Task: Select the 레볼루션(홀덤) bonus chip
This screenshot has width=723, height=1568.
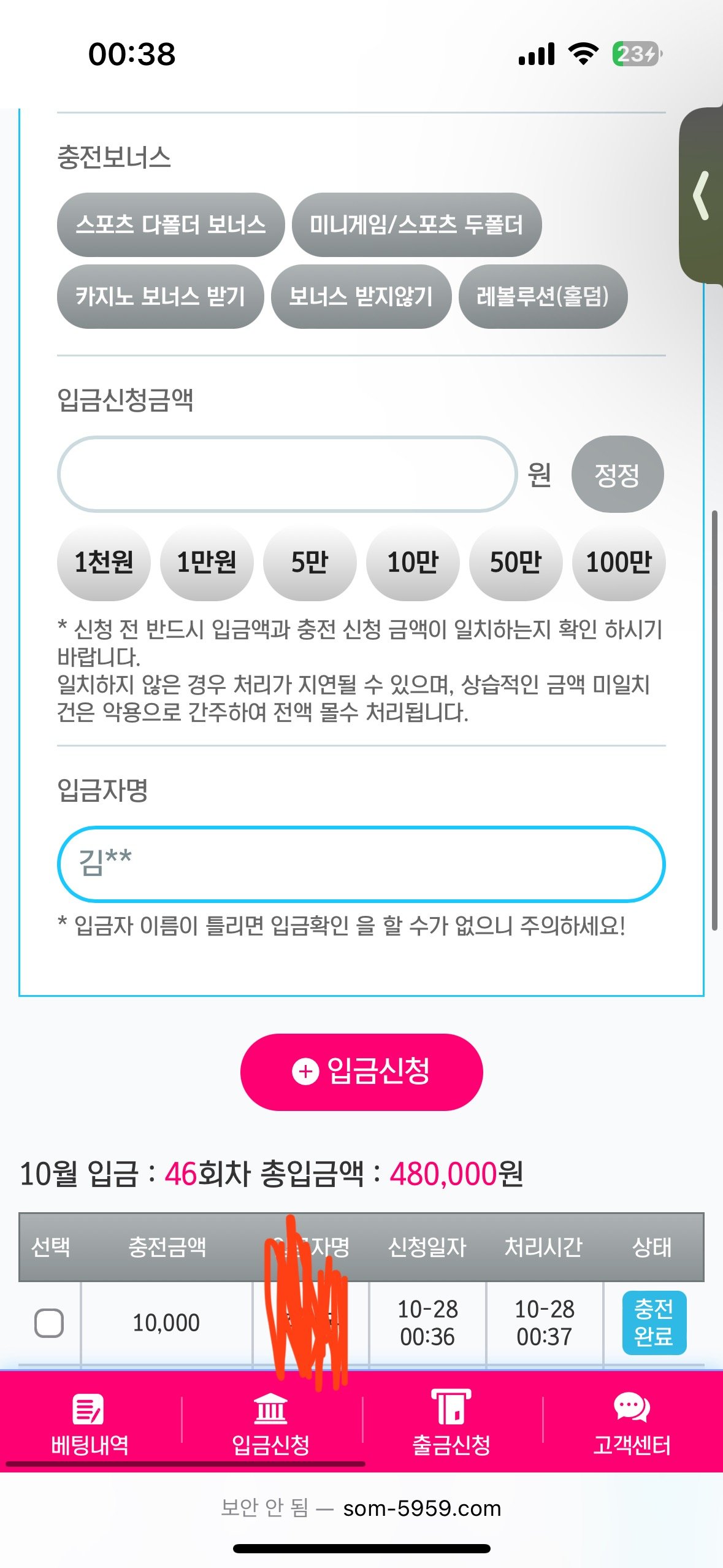Action: 543,296
